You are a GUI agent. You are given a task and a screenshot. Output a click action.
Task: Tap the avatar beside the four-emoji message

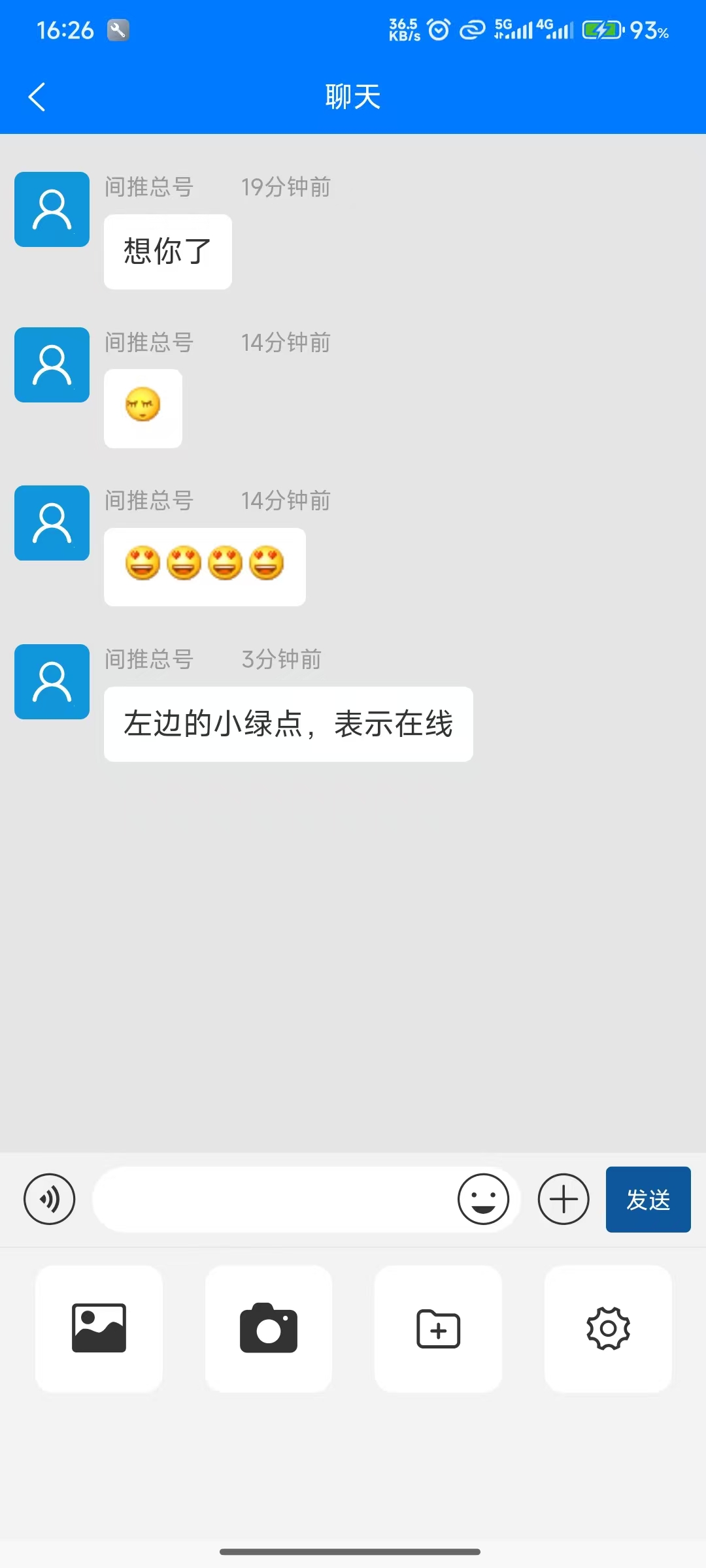click(x=52, y=523)
